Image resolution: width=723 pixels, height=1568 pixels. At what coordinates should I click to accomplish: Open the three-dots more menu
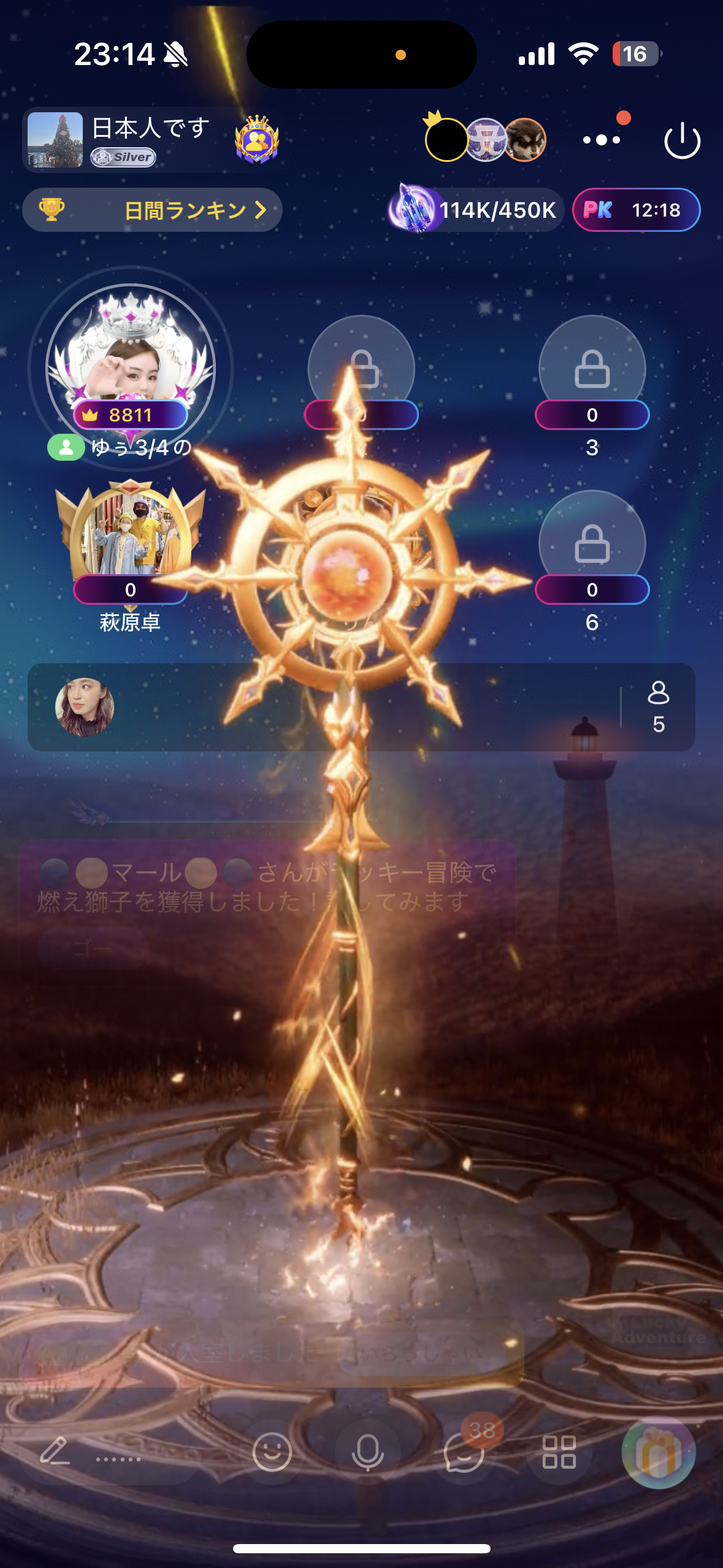pyautogui.click(x=602, y=140)
